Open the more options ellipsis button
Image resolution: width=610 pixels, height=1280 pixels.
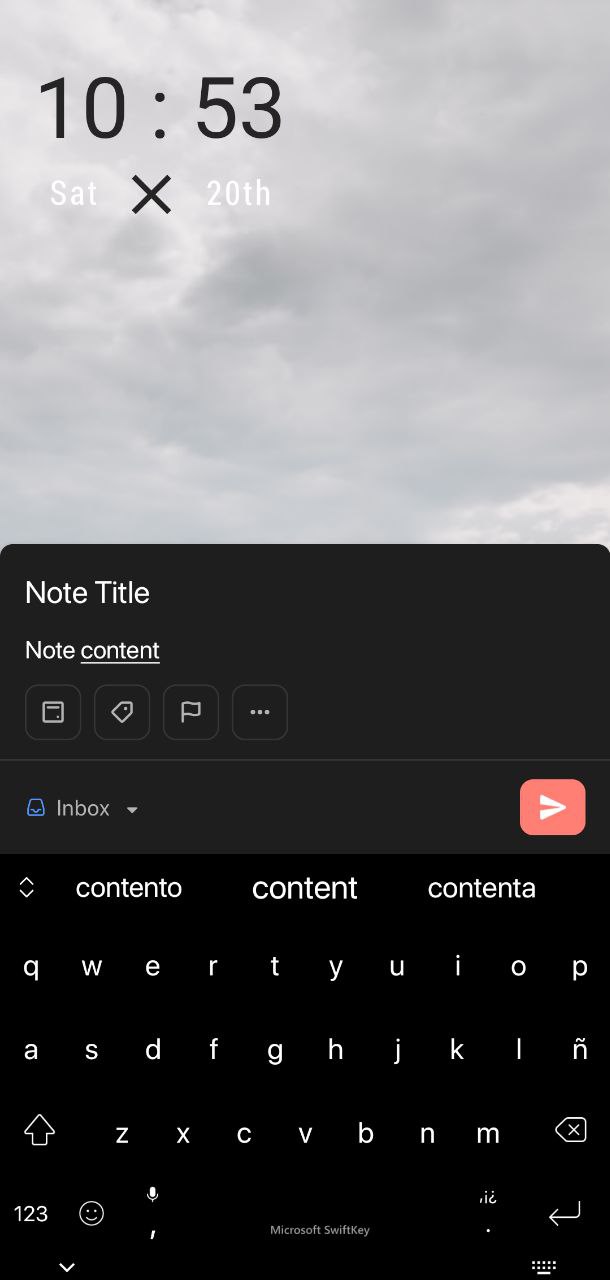point(260,712)
